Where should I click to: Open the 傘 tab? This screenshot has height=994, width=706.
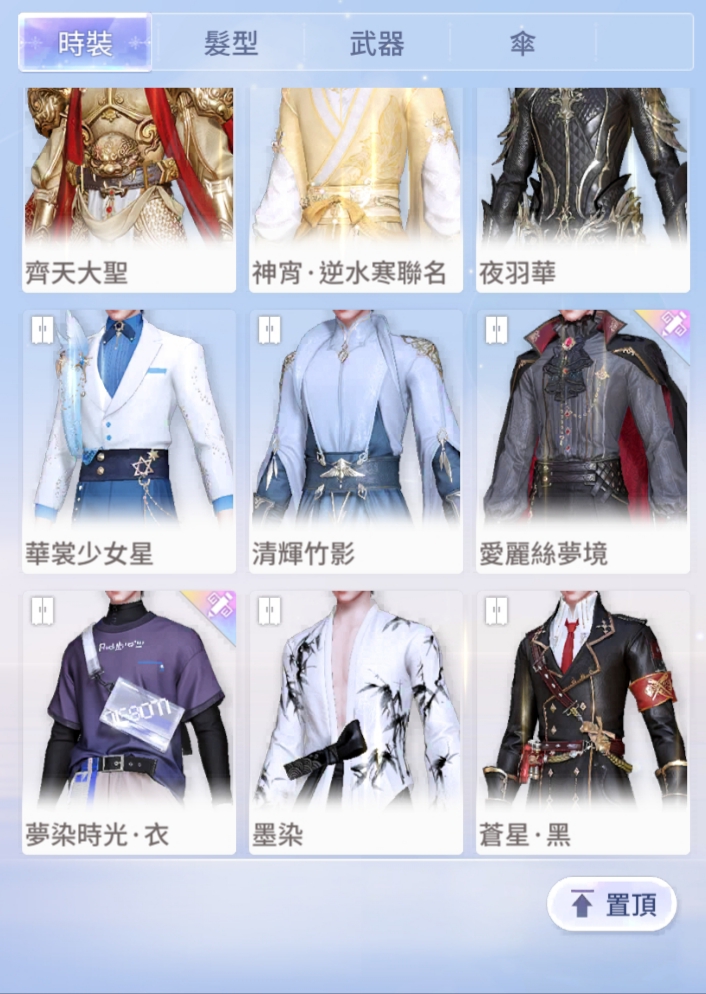[522, 44]
